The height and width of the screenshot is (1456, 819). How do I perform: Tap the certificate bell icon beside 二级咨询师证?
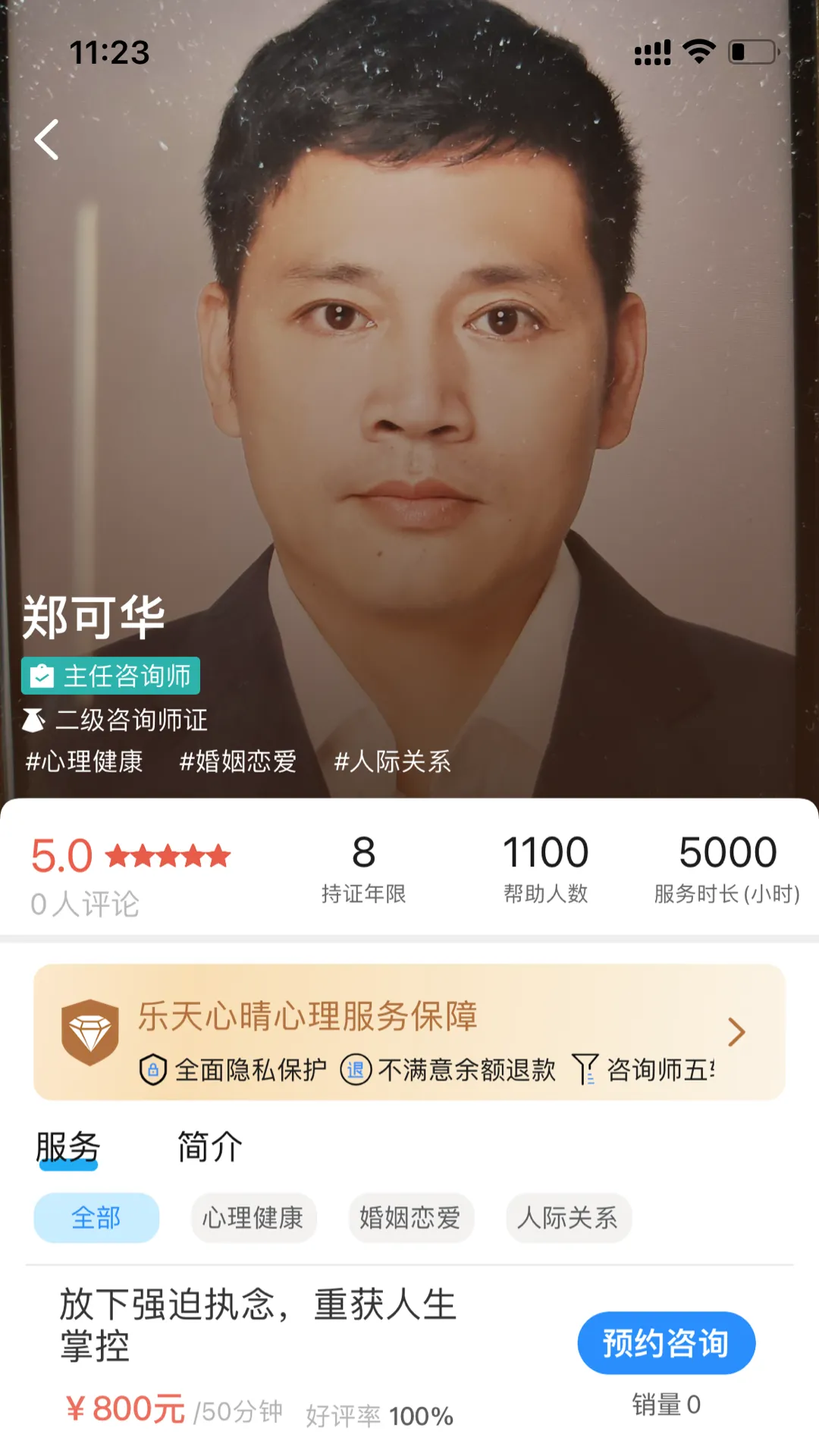pos(33,719)
